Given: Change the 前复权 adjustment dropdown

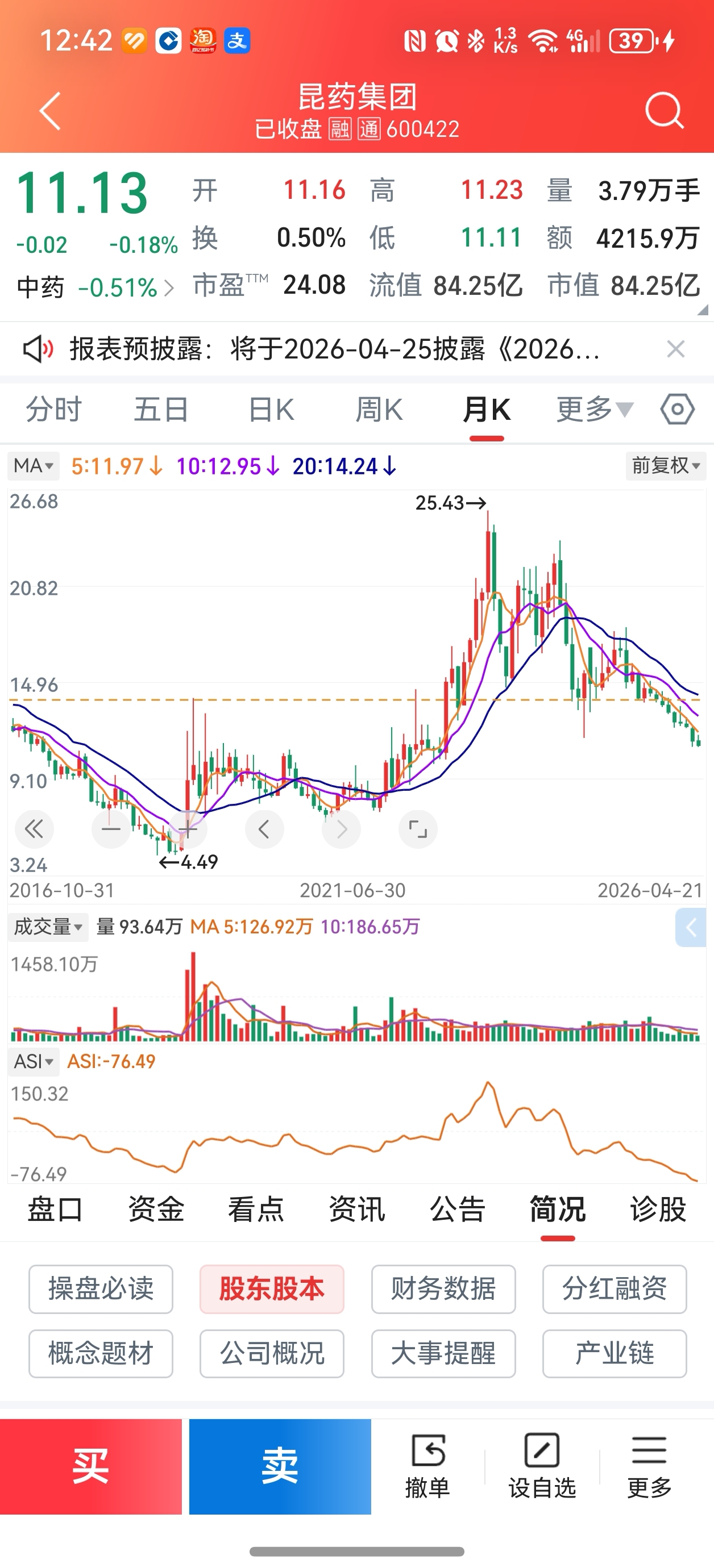Looking at the screenshot, I should [665, 466].
